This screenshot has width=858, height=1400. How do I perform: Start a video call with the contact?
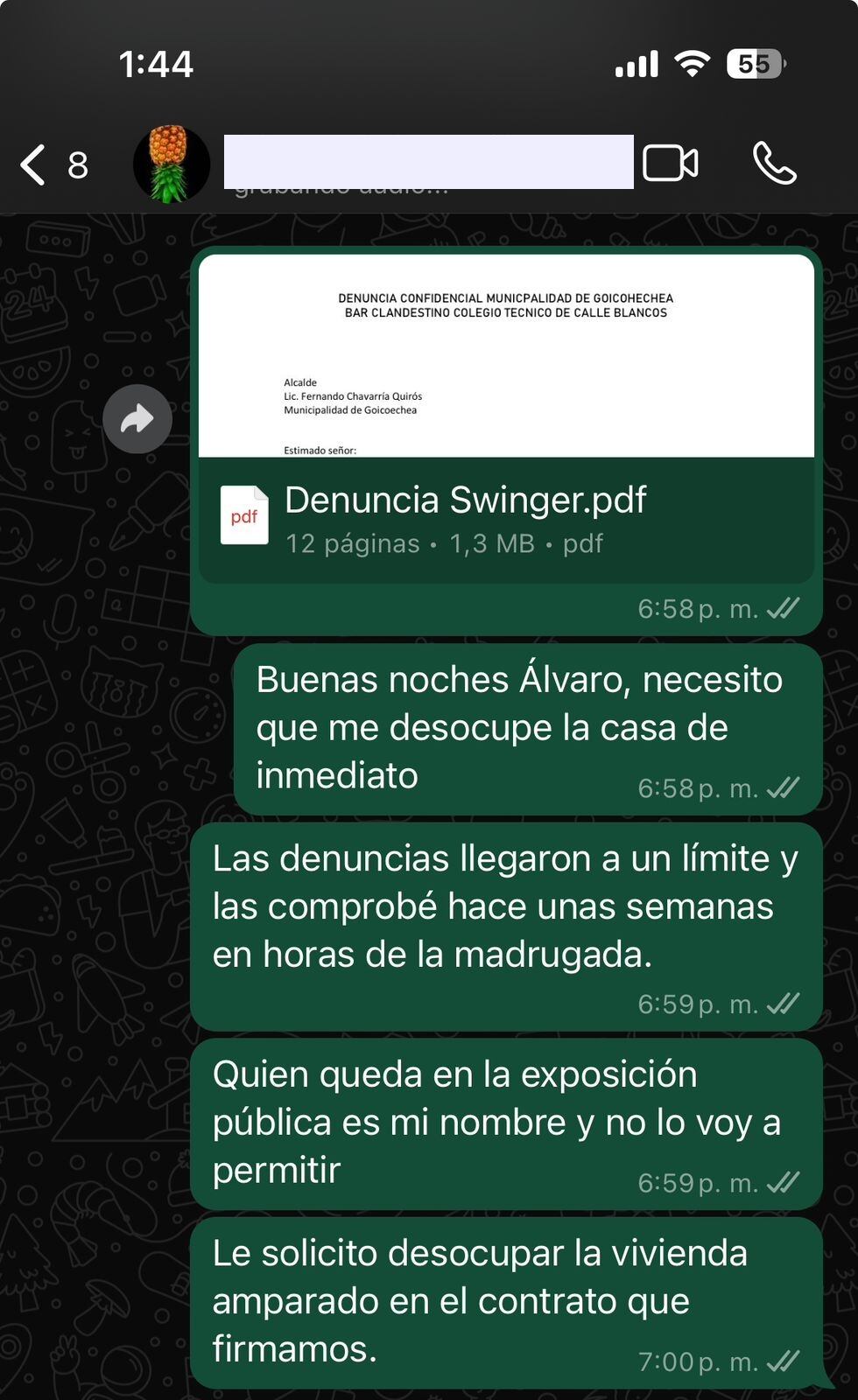[x=671, y=163]
